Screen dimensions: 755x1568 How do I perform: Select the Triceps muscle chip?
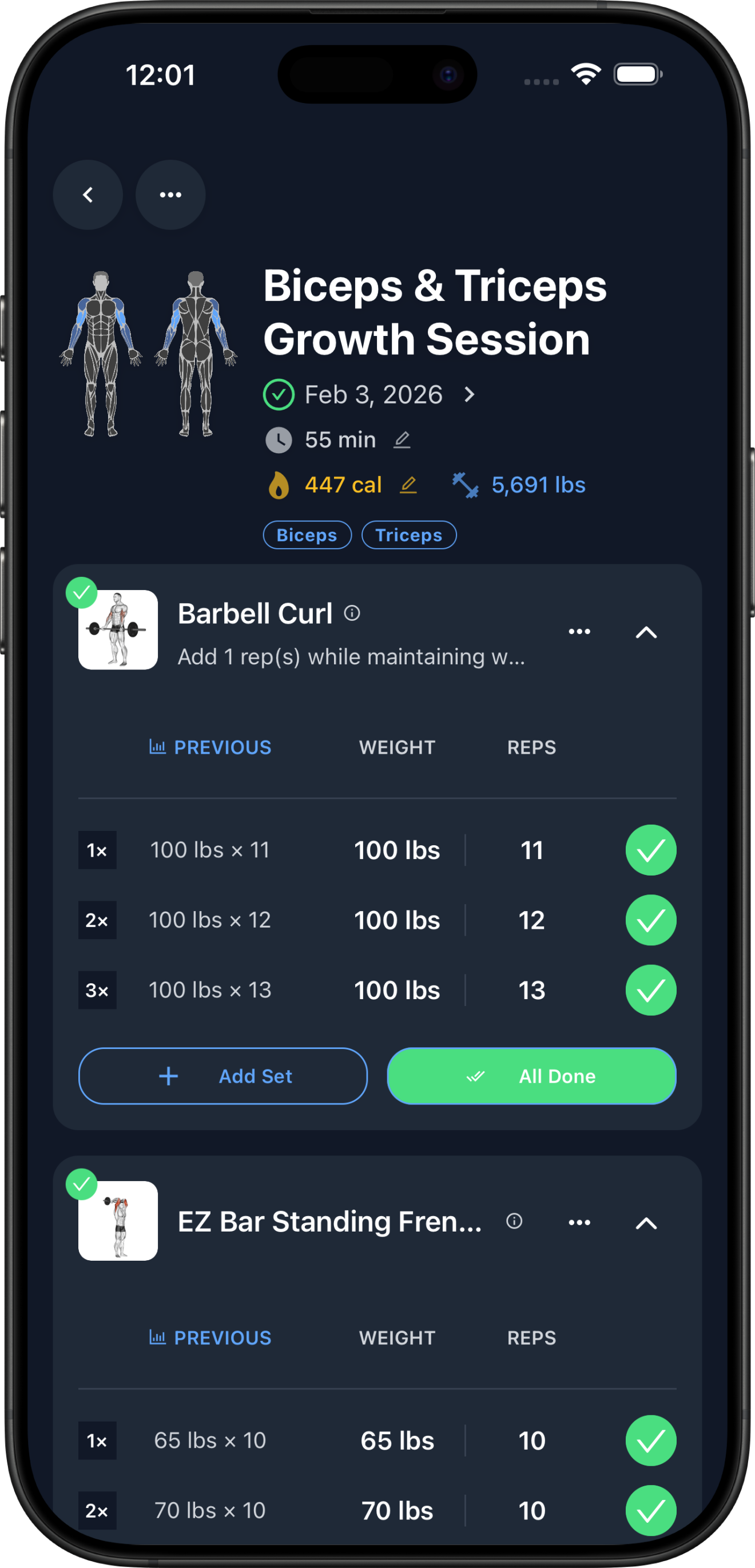[409, 535]
